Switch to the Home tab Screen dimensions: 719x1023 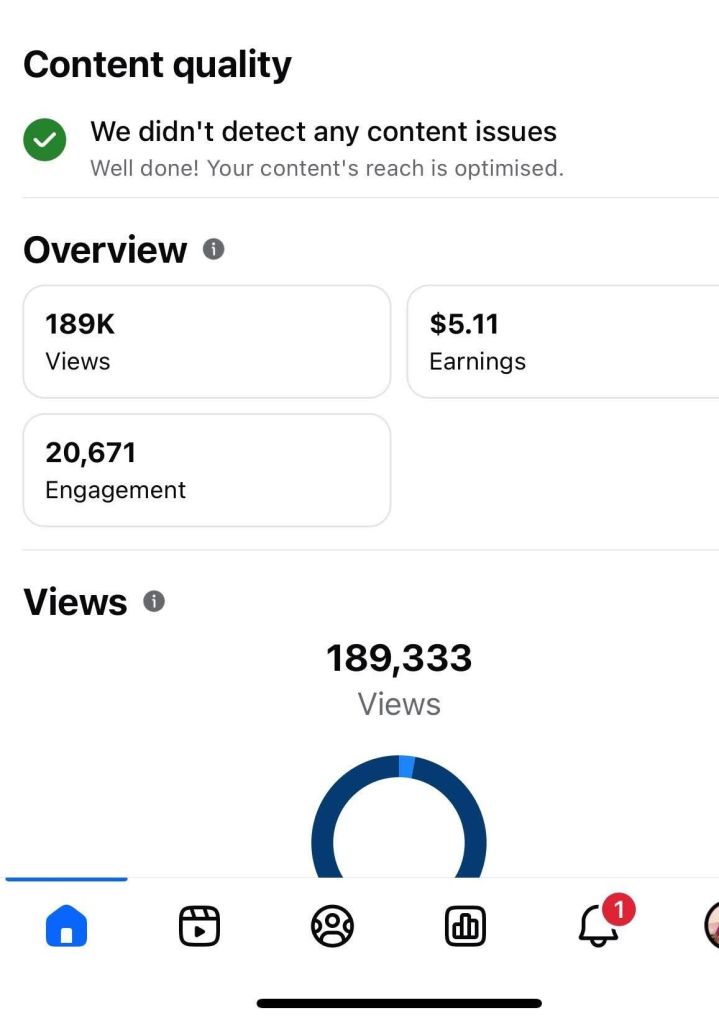[x=66, y=926]
